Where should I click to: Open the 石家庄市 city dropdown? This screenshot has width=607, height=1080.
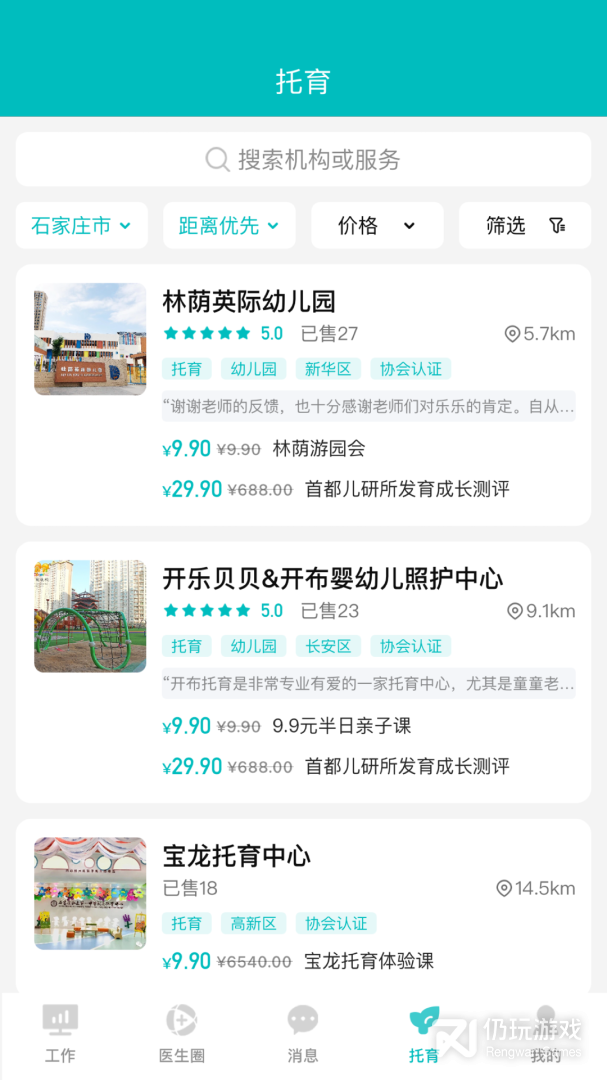click(81, 226)
